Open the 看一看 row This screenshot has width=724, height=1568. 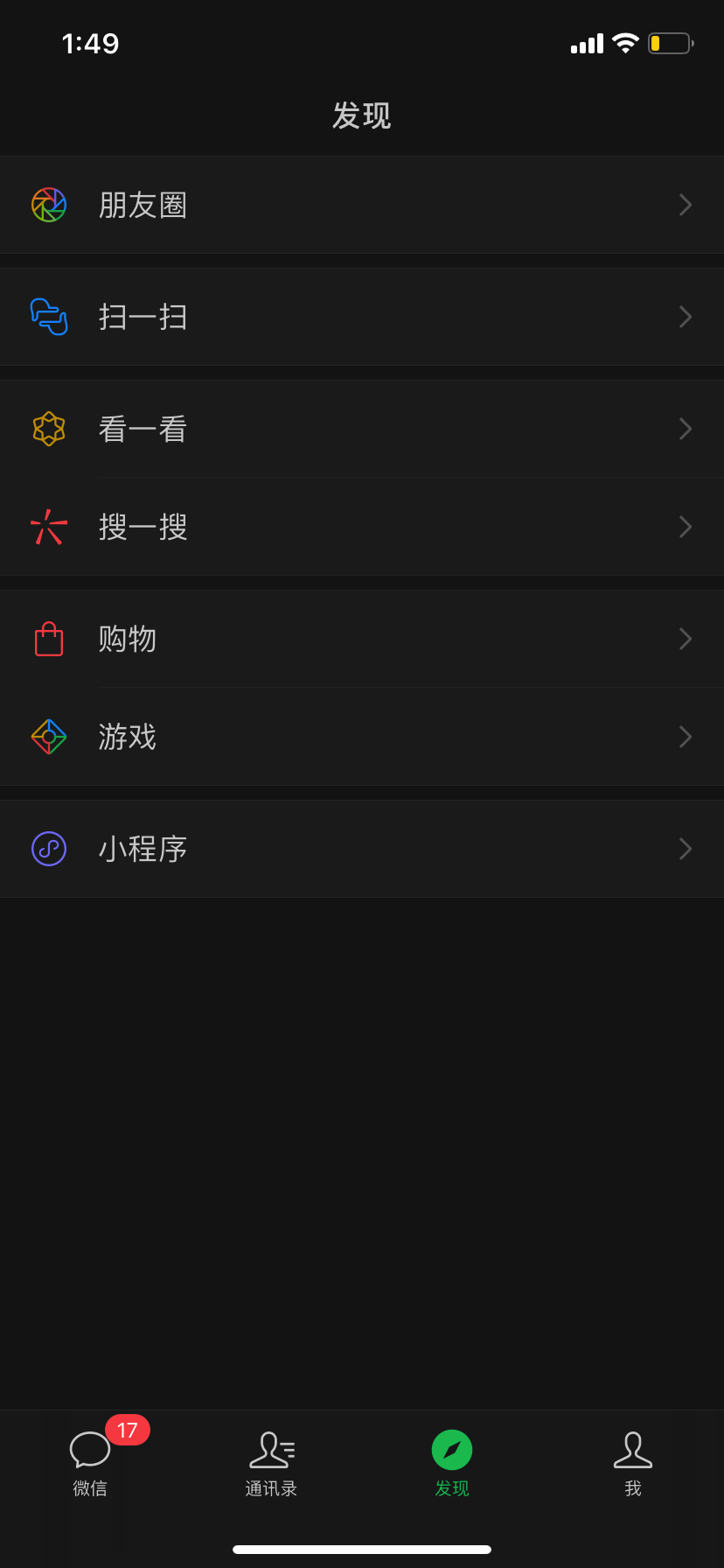point(361,429)
